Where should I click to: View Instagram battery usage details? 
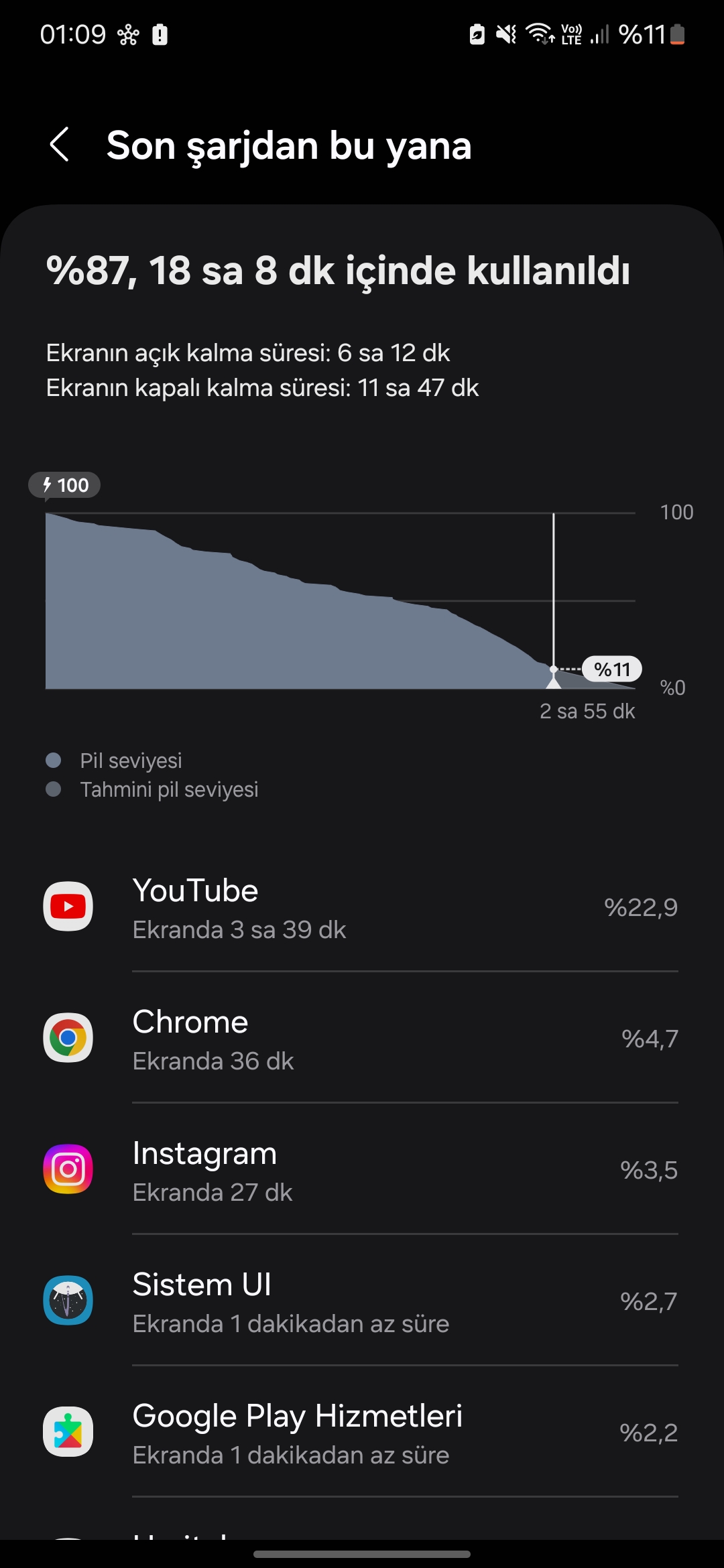click(362, 1170)
